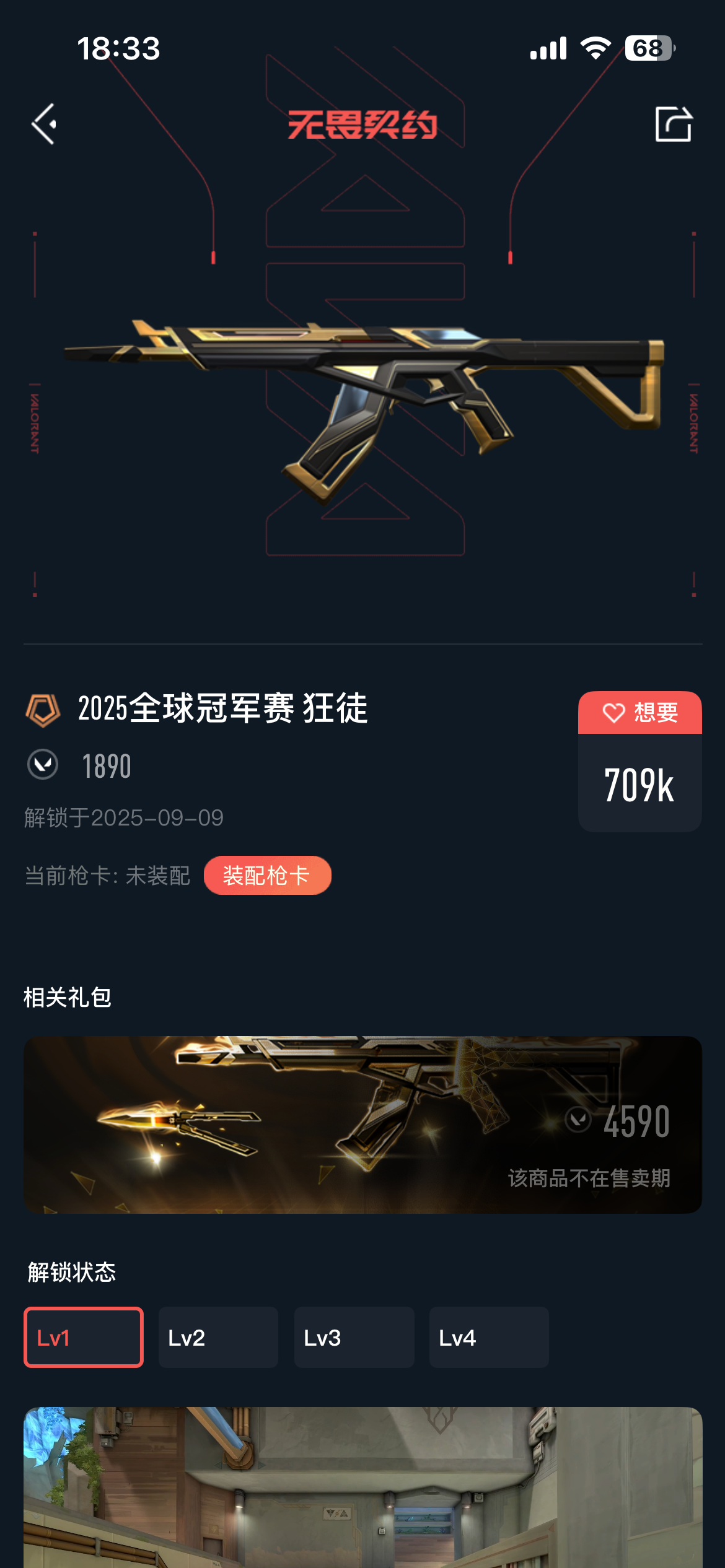Tap the 想要 wishlist heart button

click(x=639, y=713)
